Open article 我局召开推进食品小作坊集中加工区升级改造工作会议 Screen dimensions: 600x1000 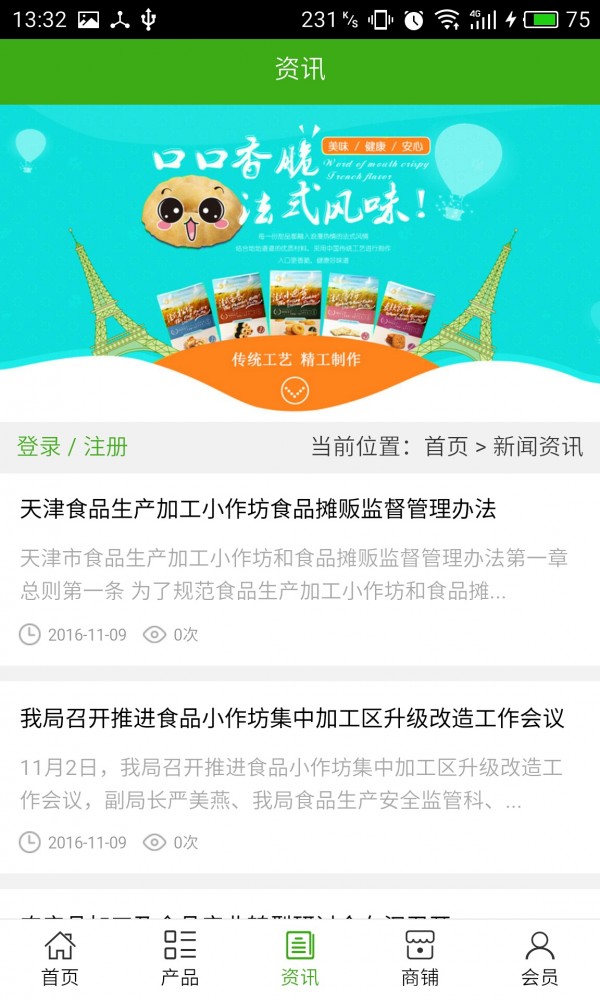[x=292, y=718]
